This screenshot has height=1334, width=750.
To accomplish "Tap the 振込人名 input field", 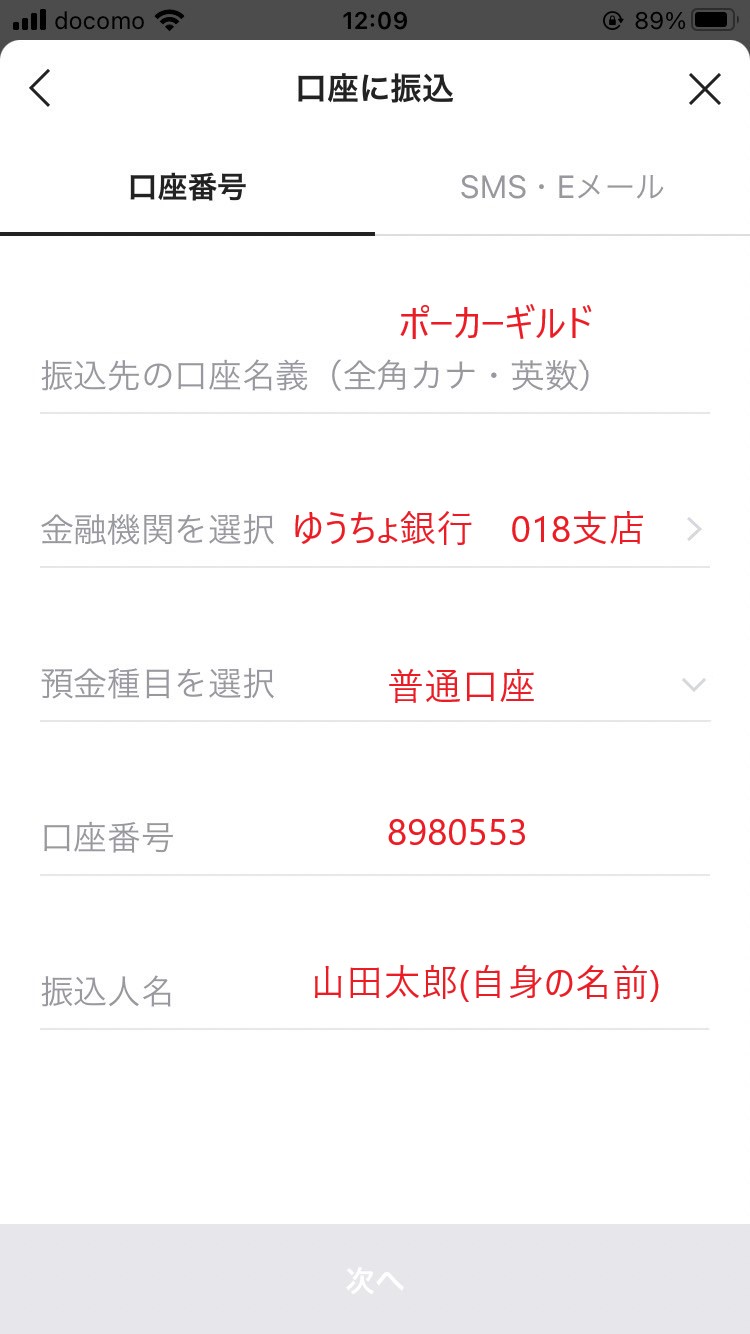I will pyautogui.click(x=375, y=992).
